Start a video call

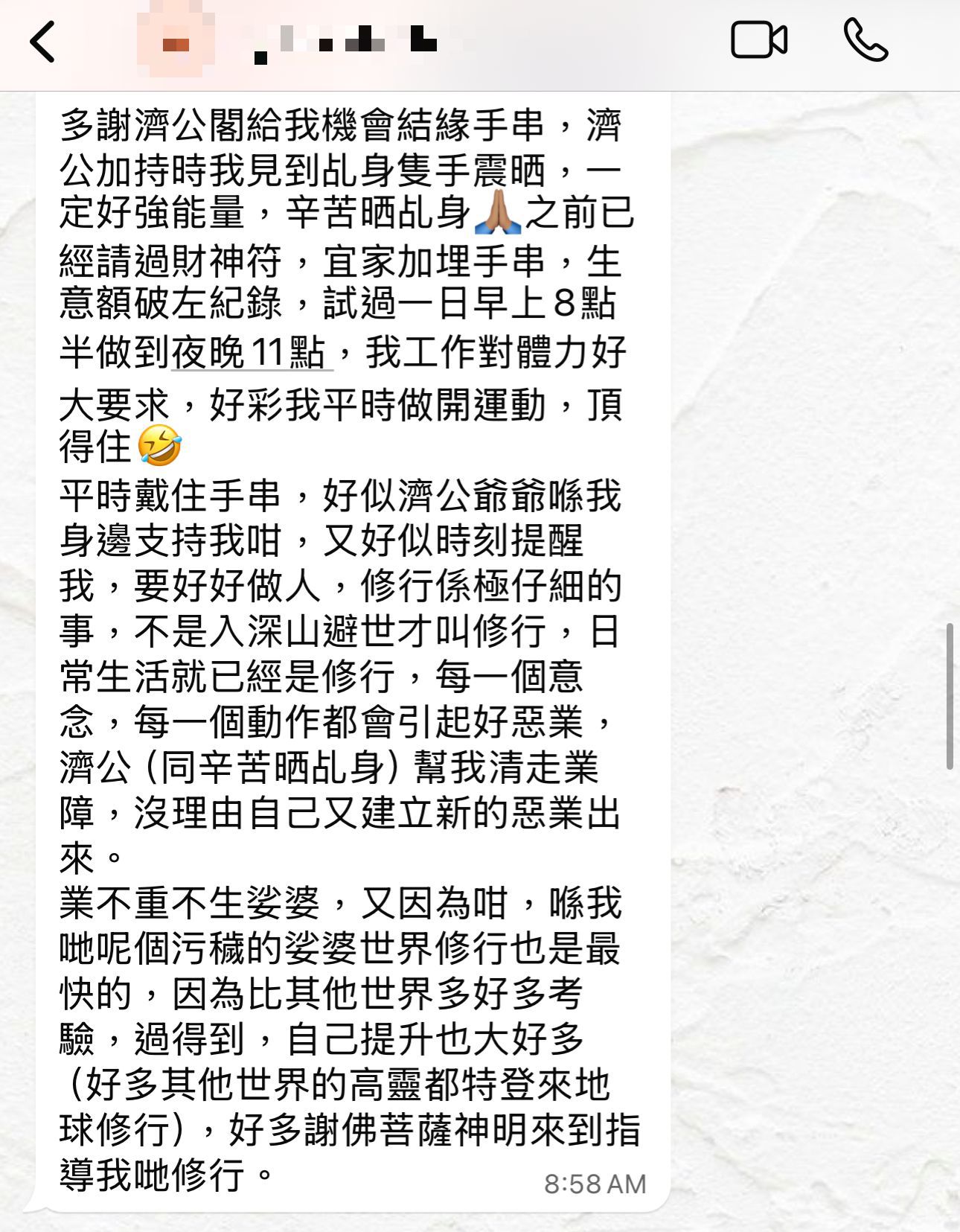[x=758, y=40]
